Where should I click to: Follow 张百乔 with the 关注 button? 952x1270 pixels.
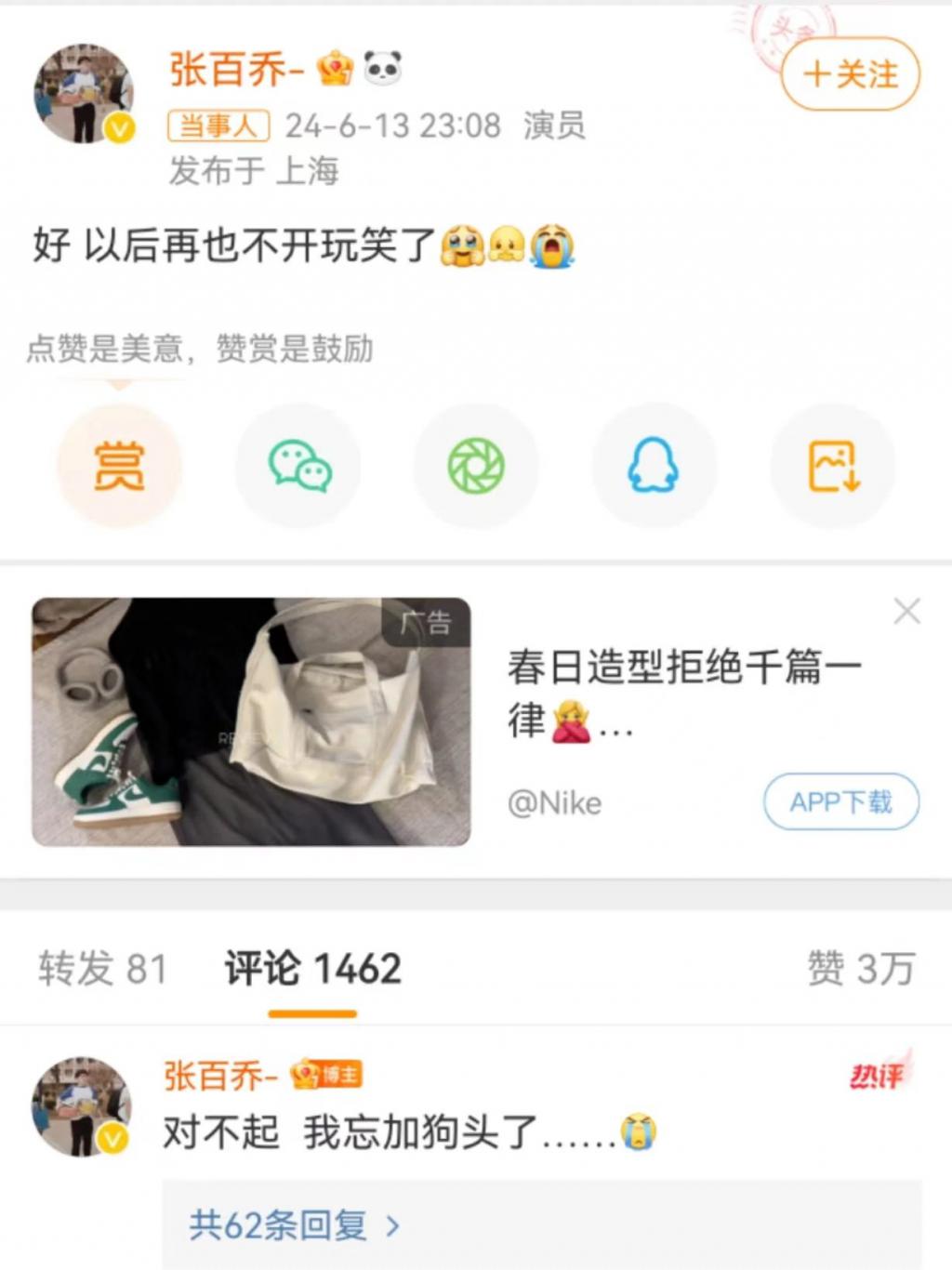click(x=850, y=74)
